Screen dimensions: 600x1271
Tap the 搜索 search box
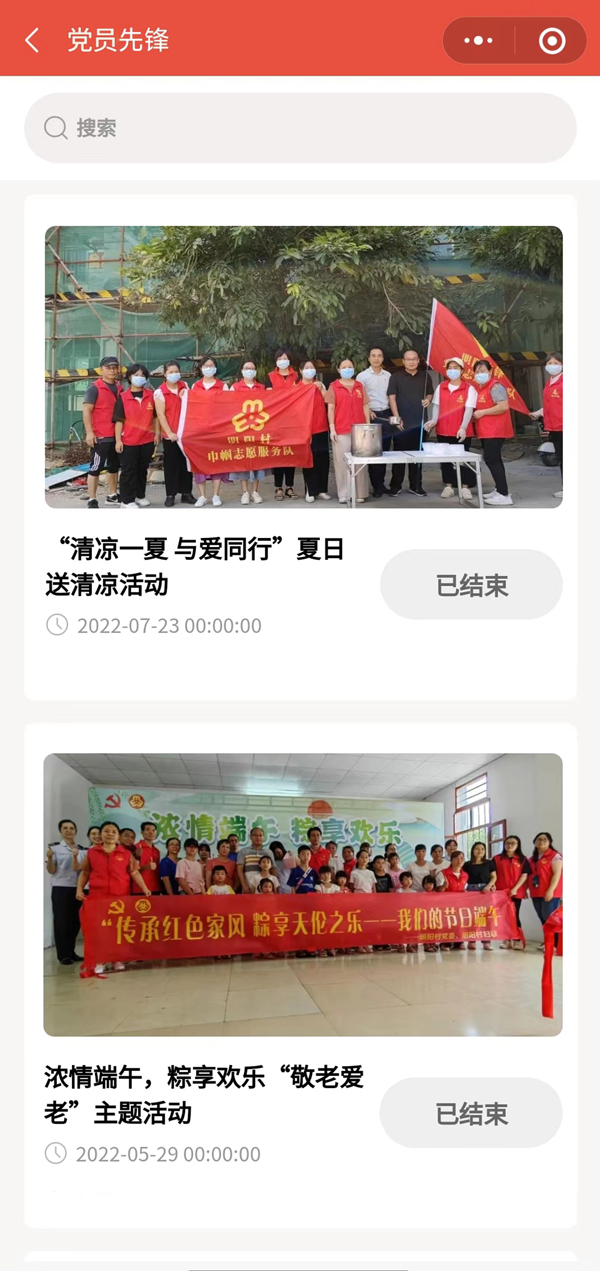[300, 128]
